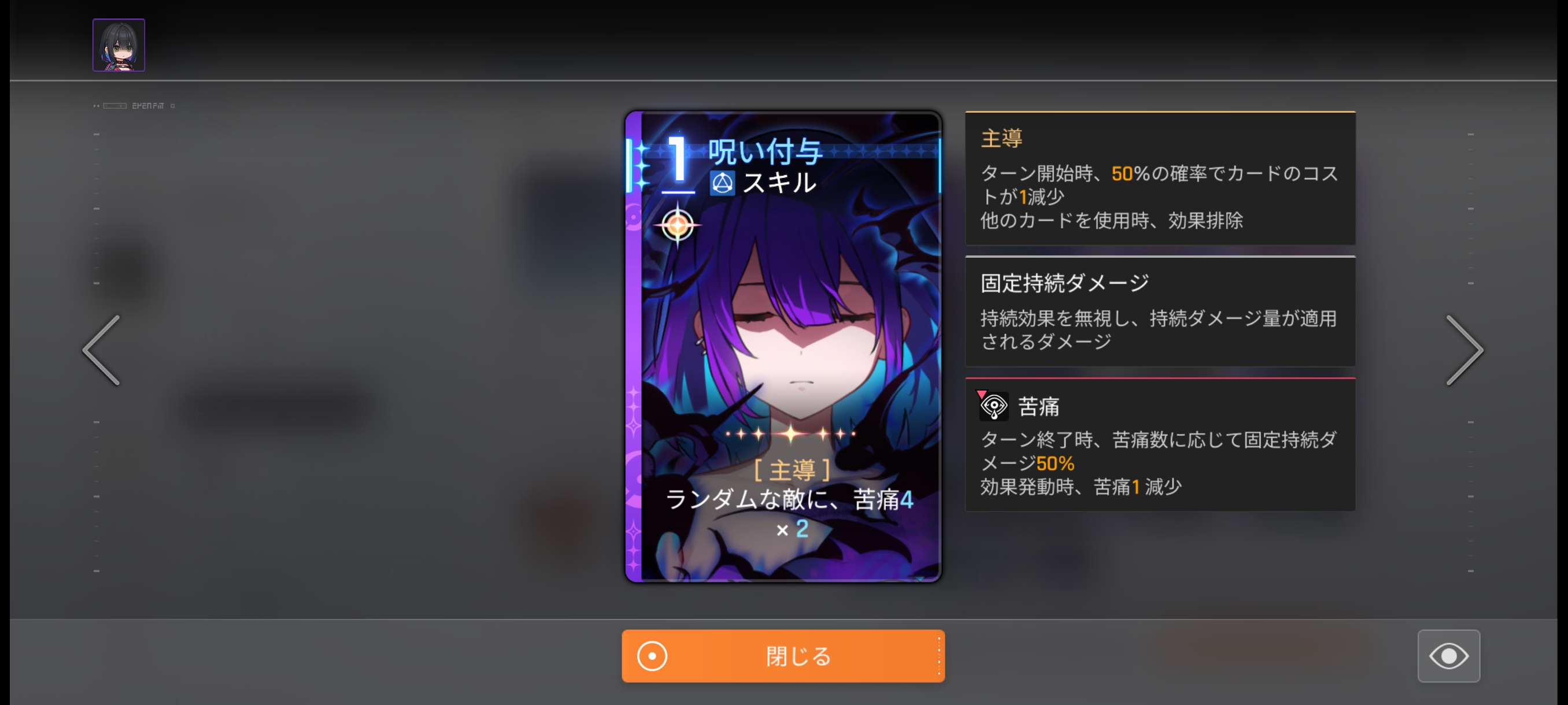Screen dimensions: 1568x705
Task: Toggle the eye visibility button
Action: point(1448,656)
